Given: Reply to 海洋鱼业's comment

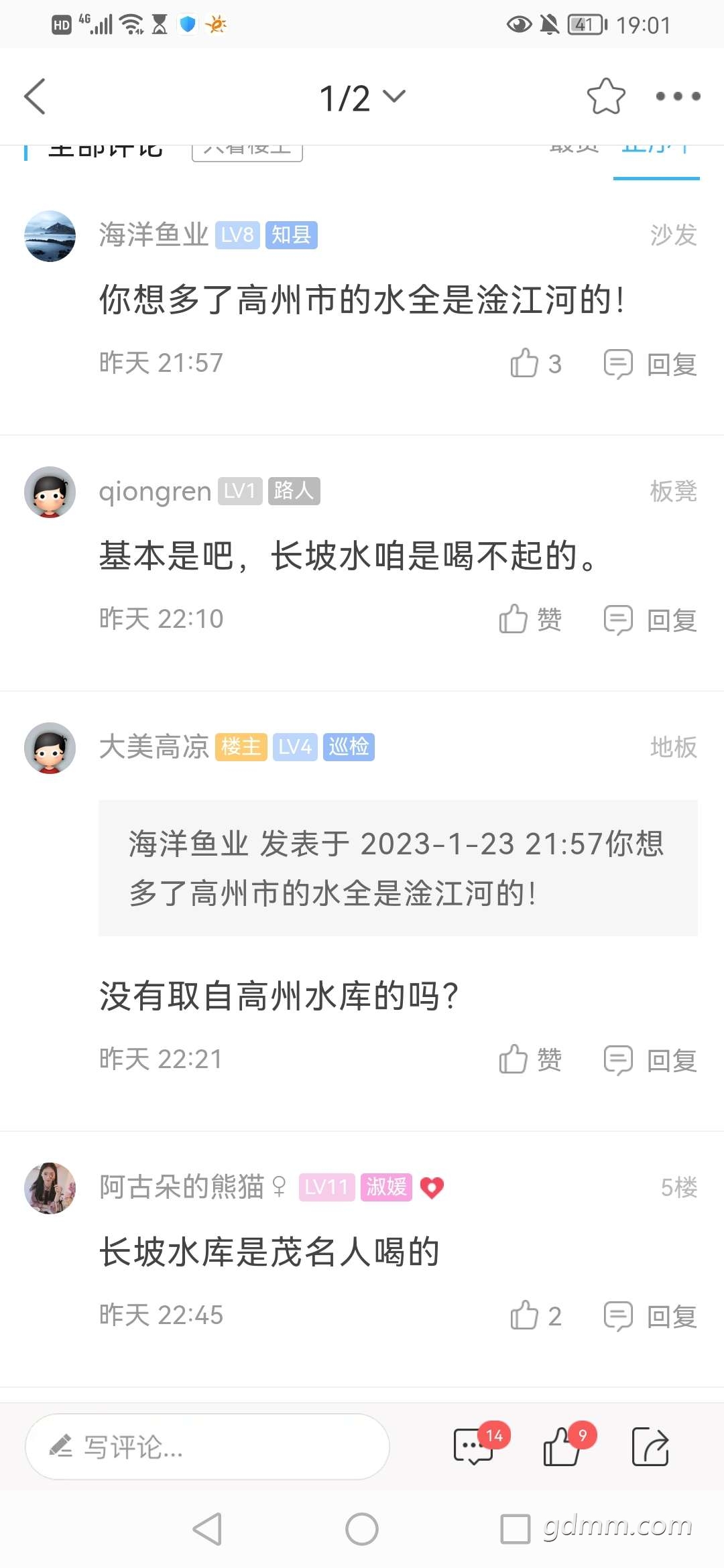Looking at the screenshot, I should click(x=650, y=365).
